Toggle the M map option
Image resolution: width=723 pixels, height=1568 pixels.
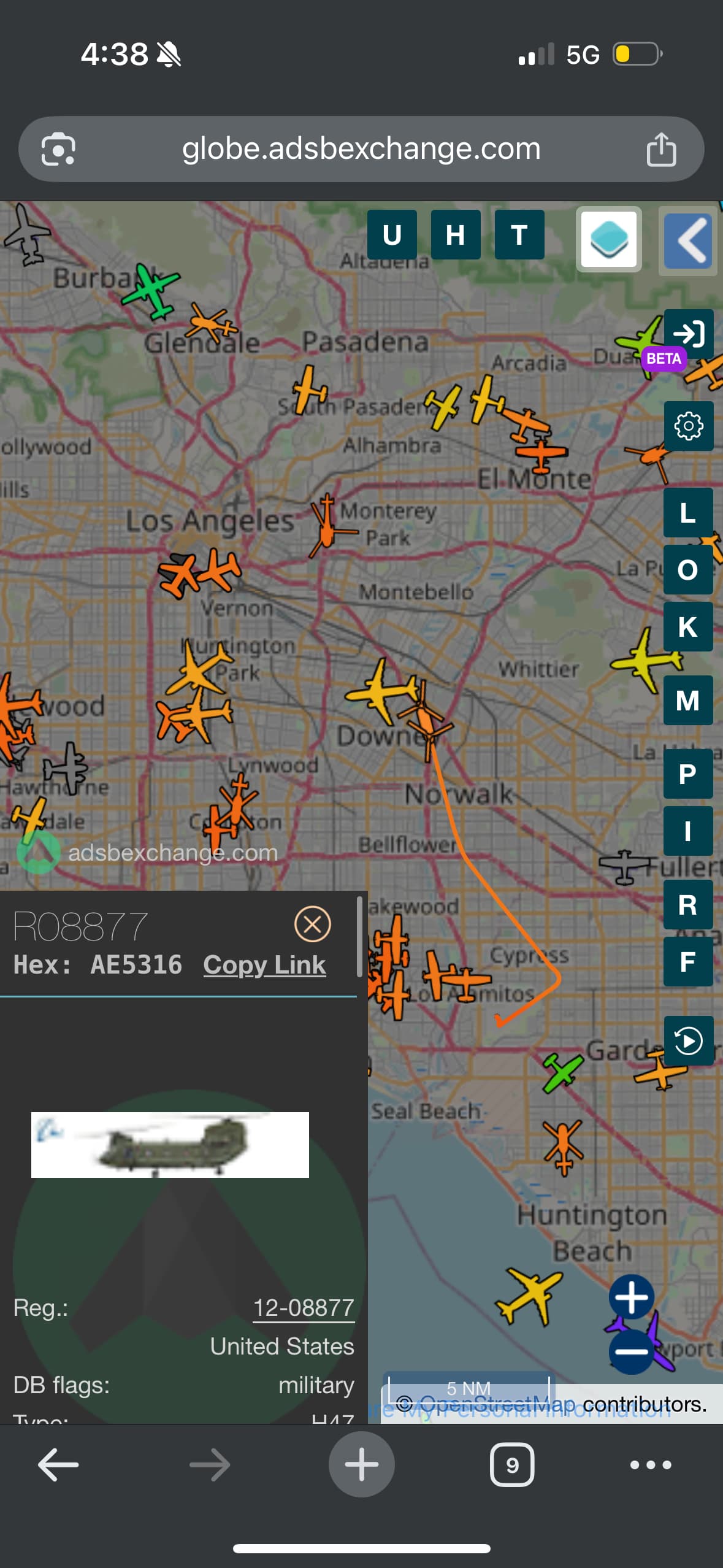click(x=687, y=700)
